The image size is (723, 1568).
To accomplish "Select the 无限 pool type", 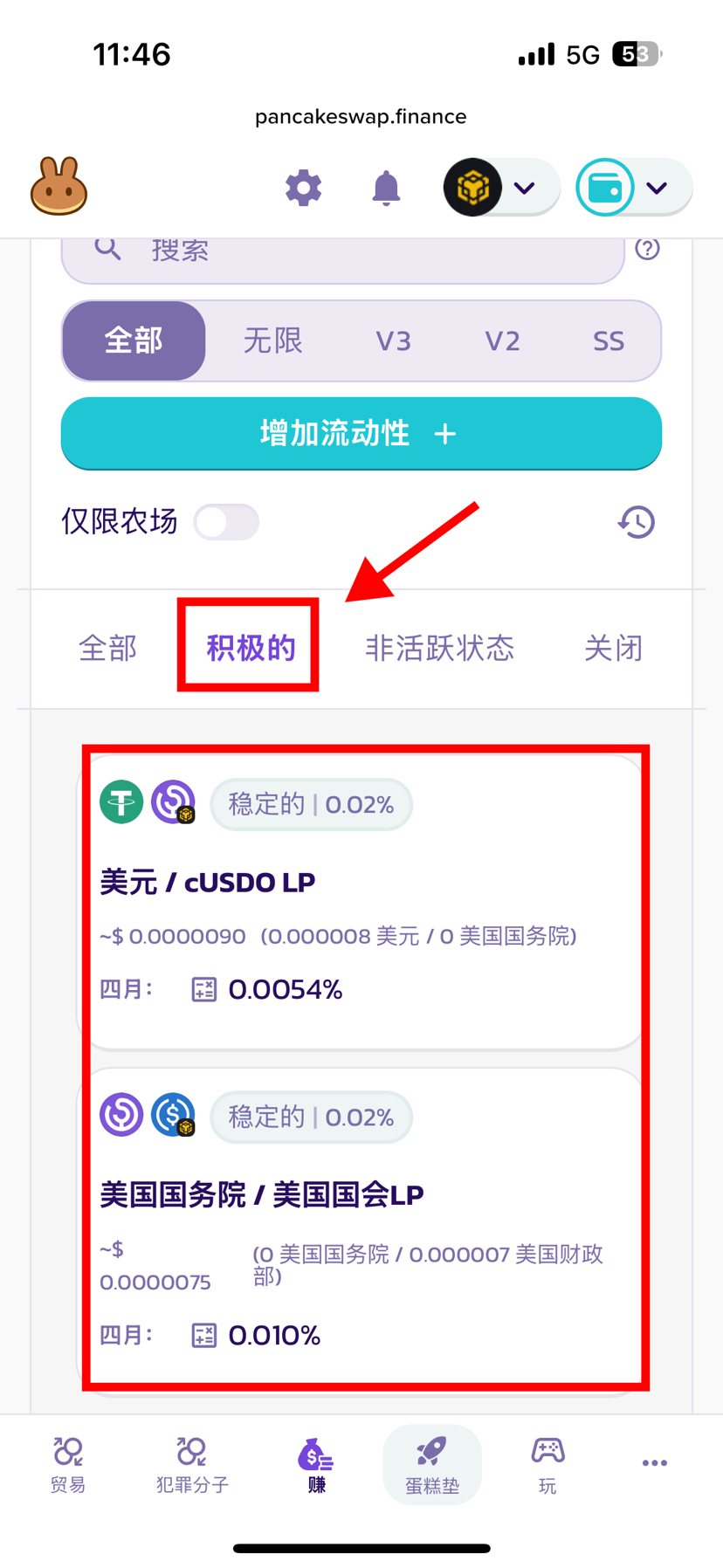I will pyautogui.click(x=272, y=340).
